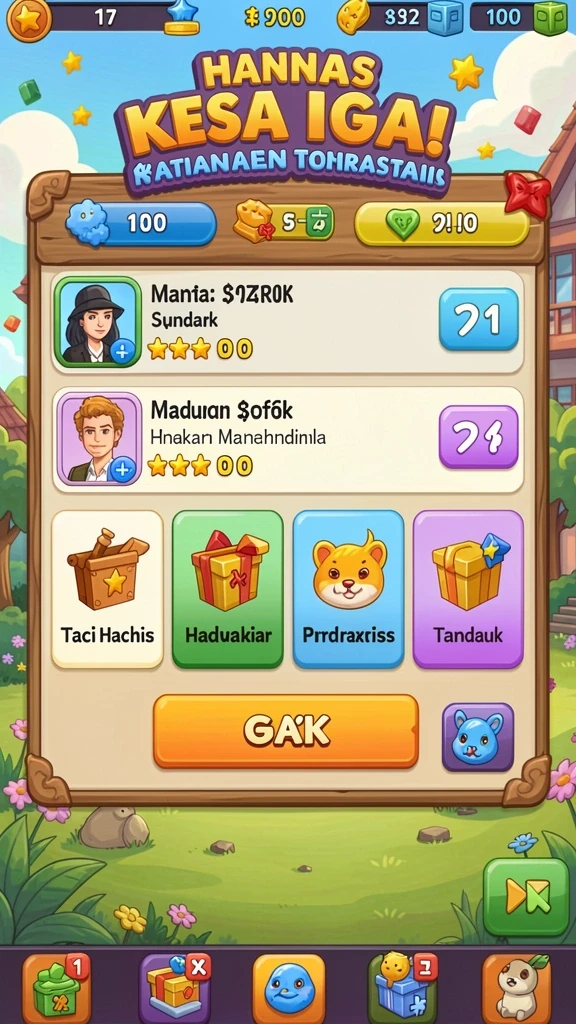Choose the Tandauk gift box card
This screenshot has width=576, height=1024.
pyautogui.click(x=468, y=589)
